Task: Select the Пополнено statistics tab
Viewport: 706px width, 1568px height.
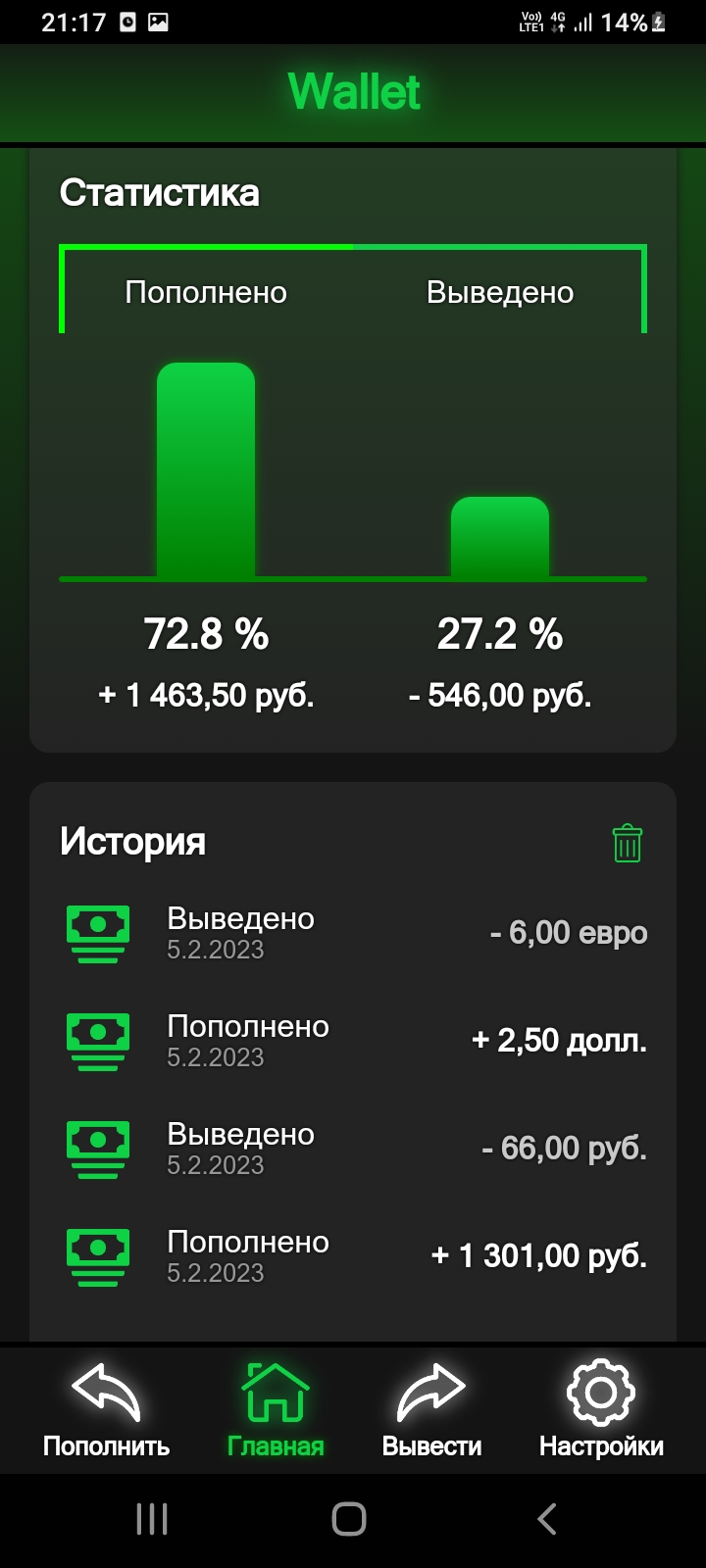Action: coord(205,291)
